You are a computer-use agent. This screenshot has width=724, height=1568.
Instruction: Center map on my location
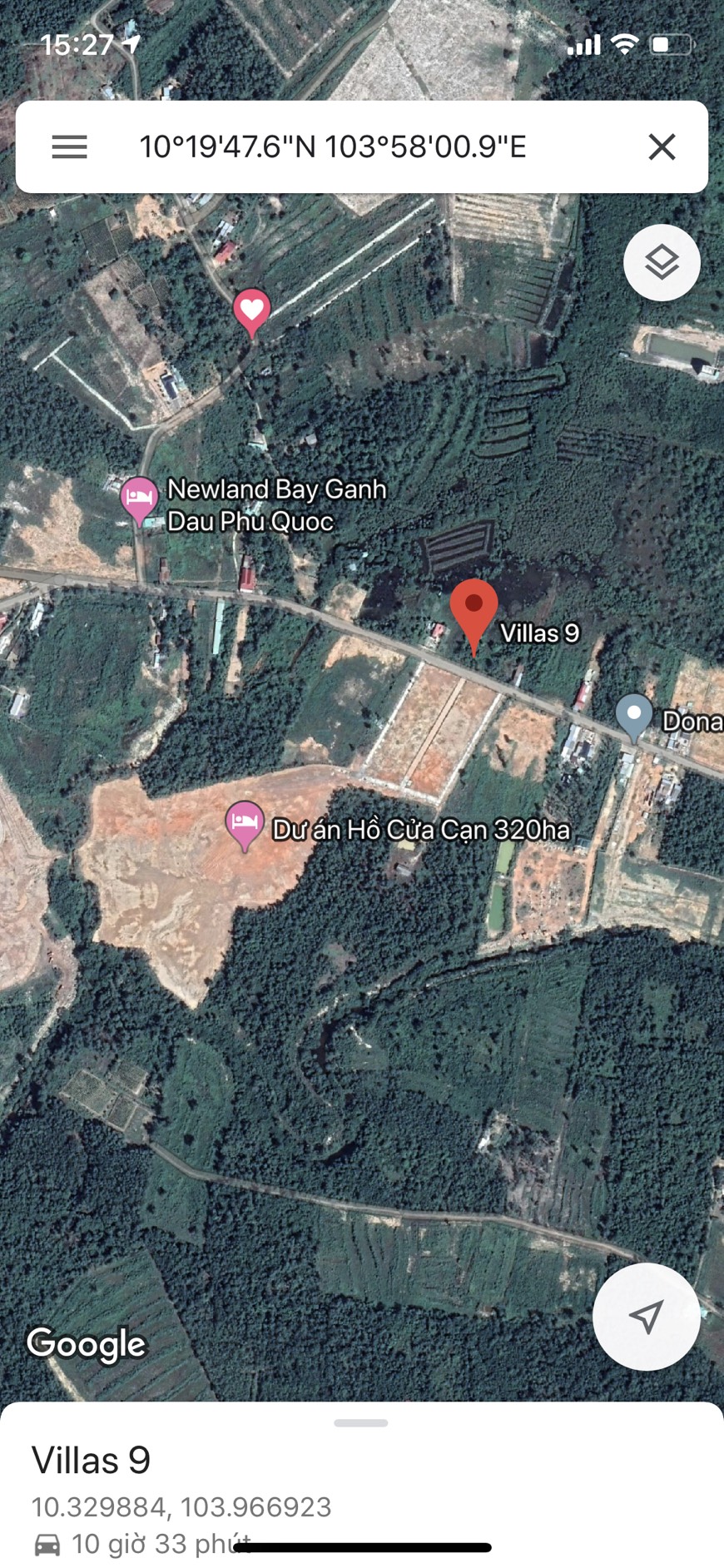[x=646, y=1316]
